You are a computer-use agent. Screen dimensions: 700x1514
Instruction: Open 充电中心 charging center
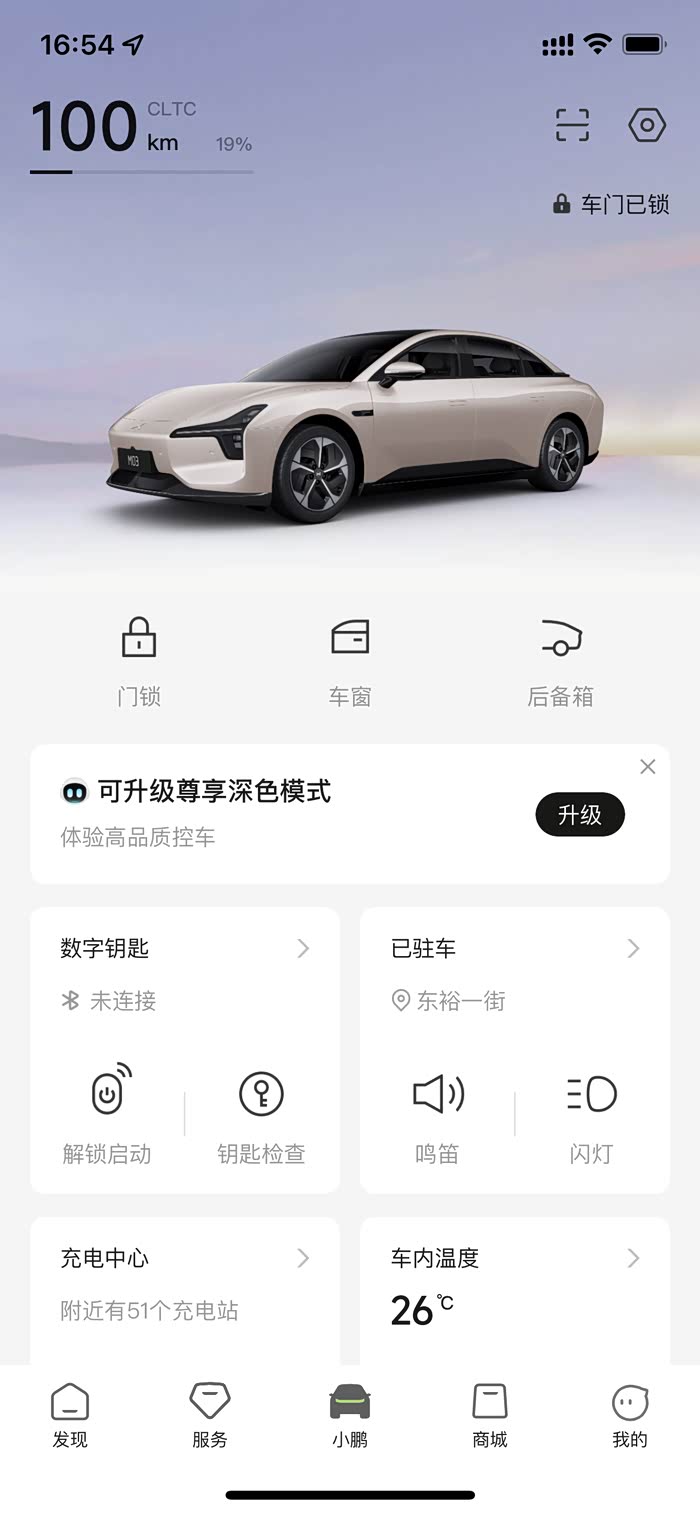[x=185, y=1258]
